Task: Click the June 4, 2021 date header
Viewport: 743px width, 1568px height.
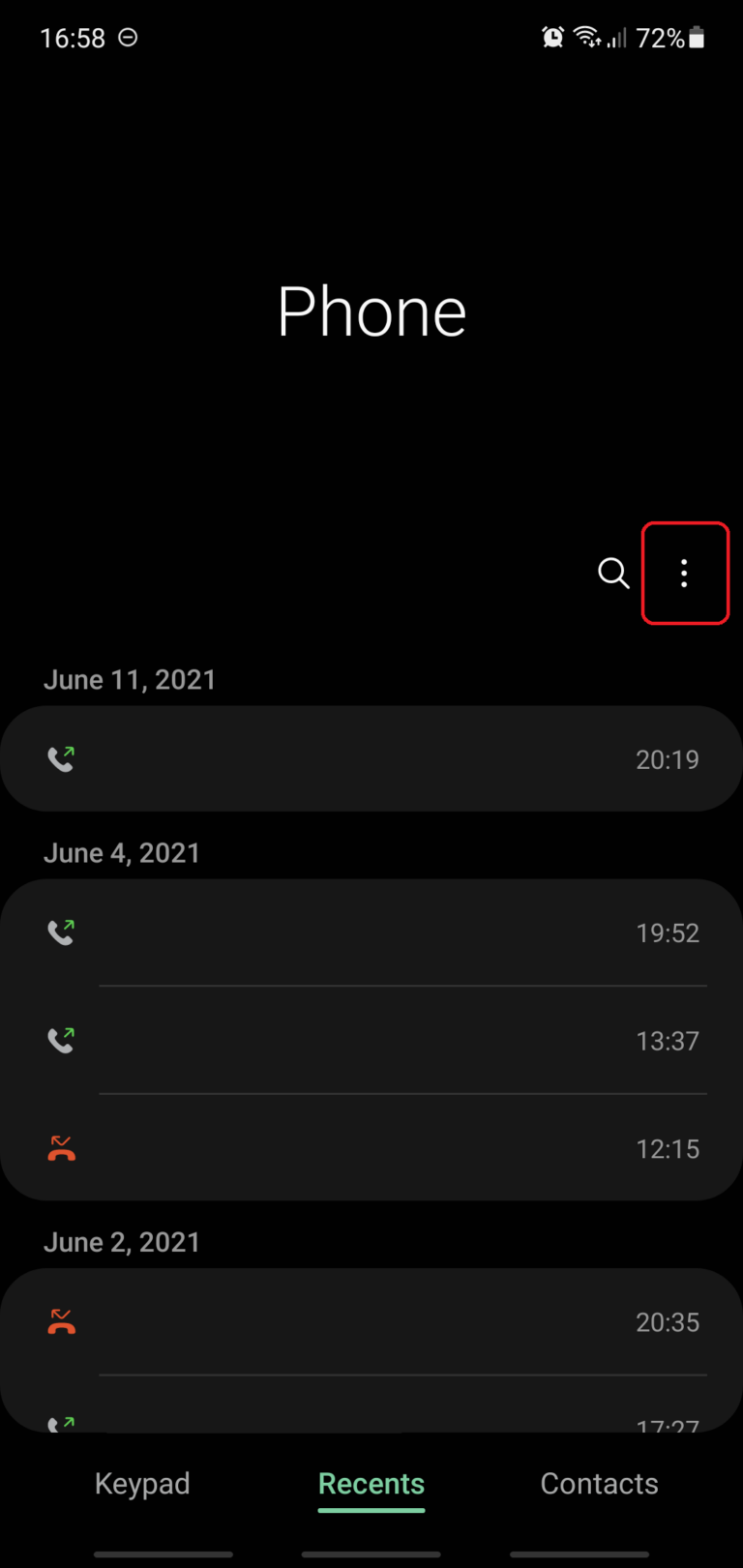Action: coord(122,852)
